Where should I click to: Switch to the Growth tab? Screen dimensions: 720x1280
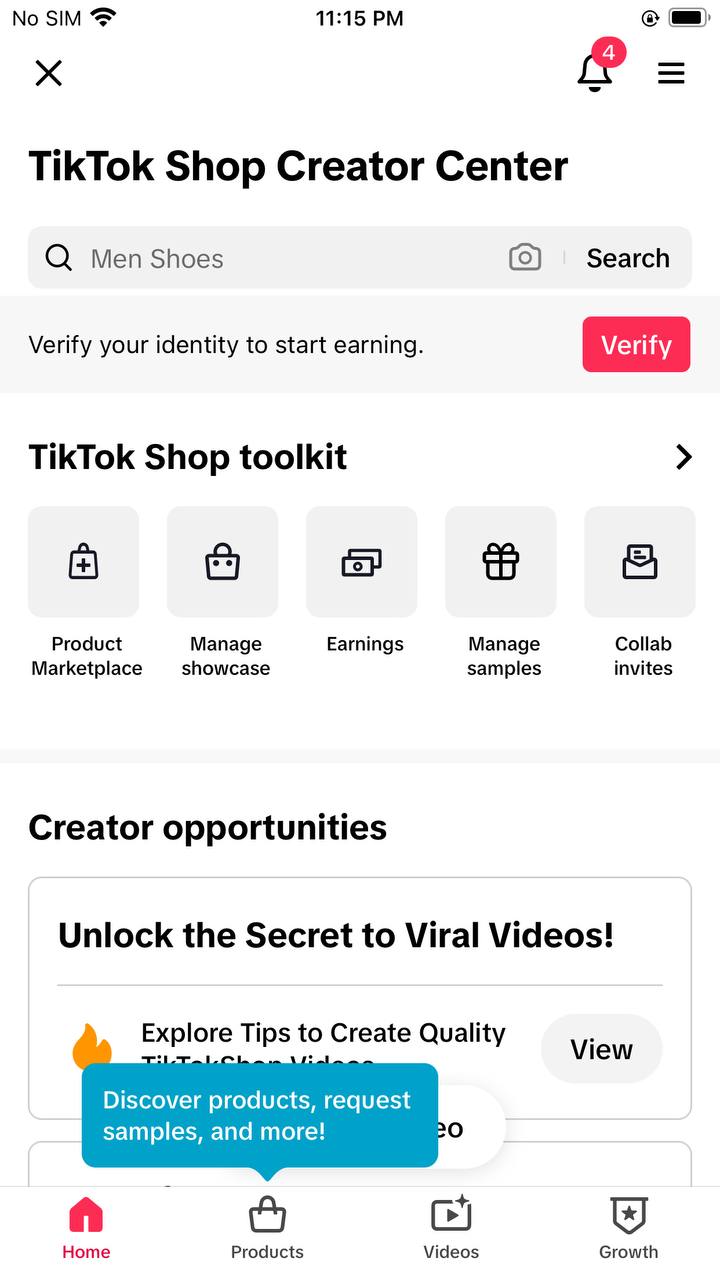[628, 1229]
